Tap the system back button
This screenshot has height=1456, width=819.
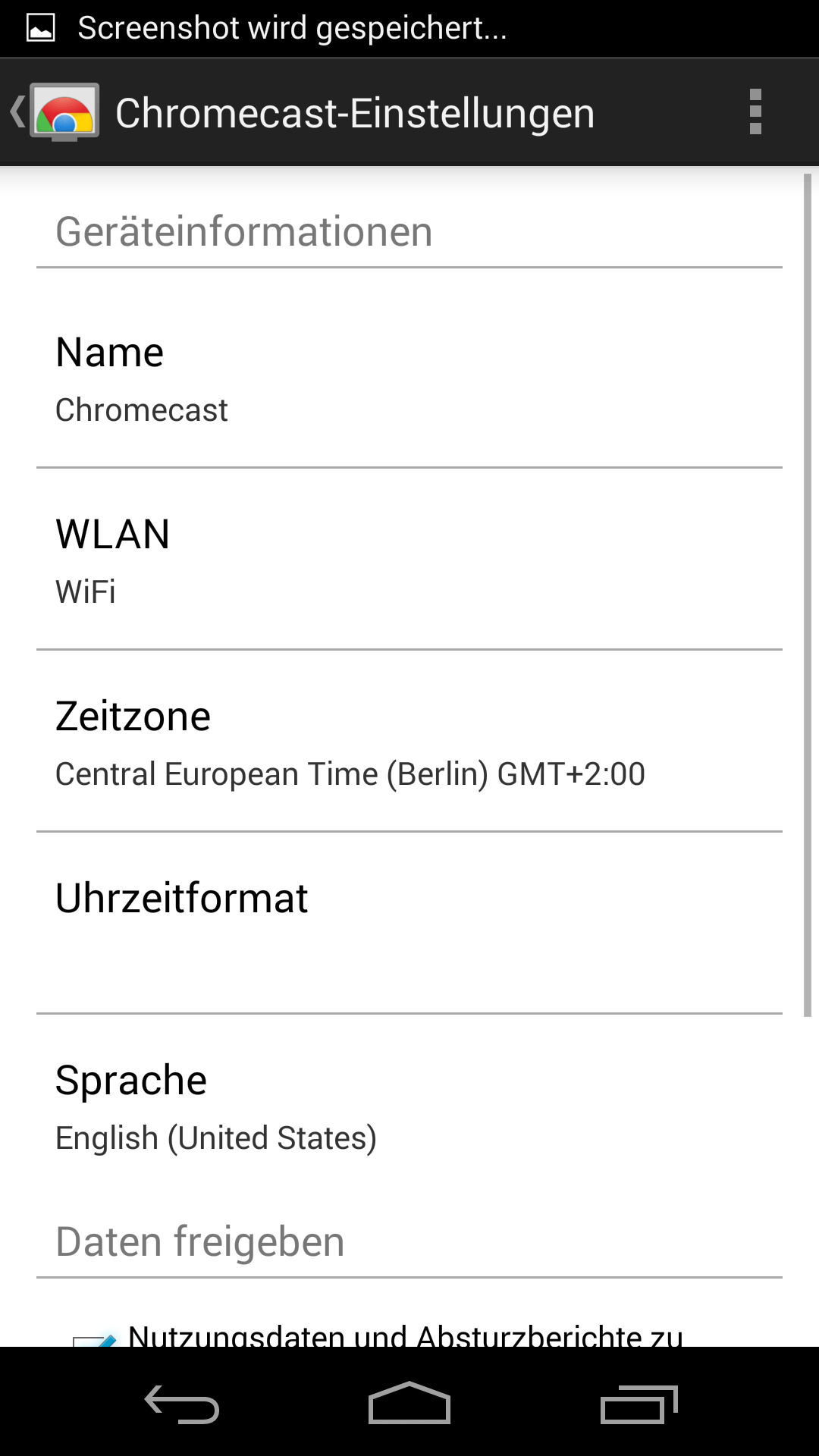(x=182, y=1404)
